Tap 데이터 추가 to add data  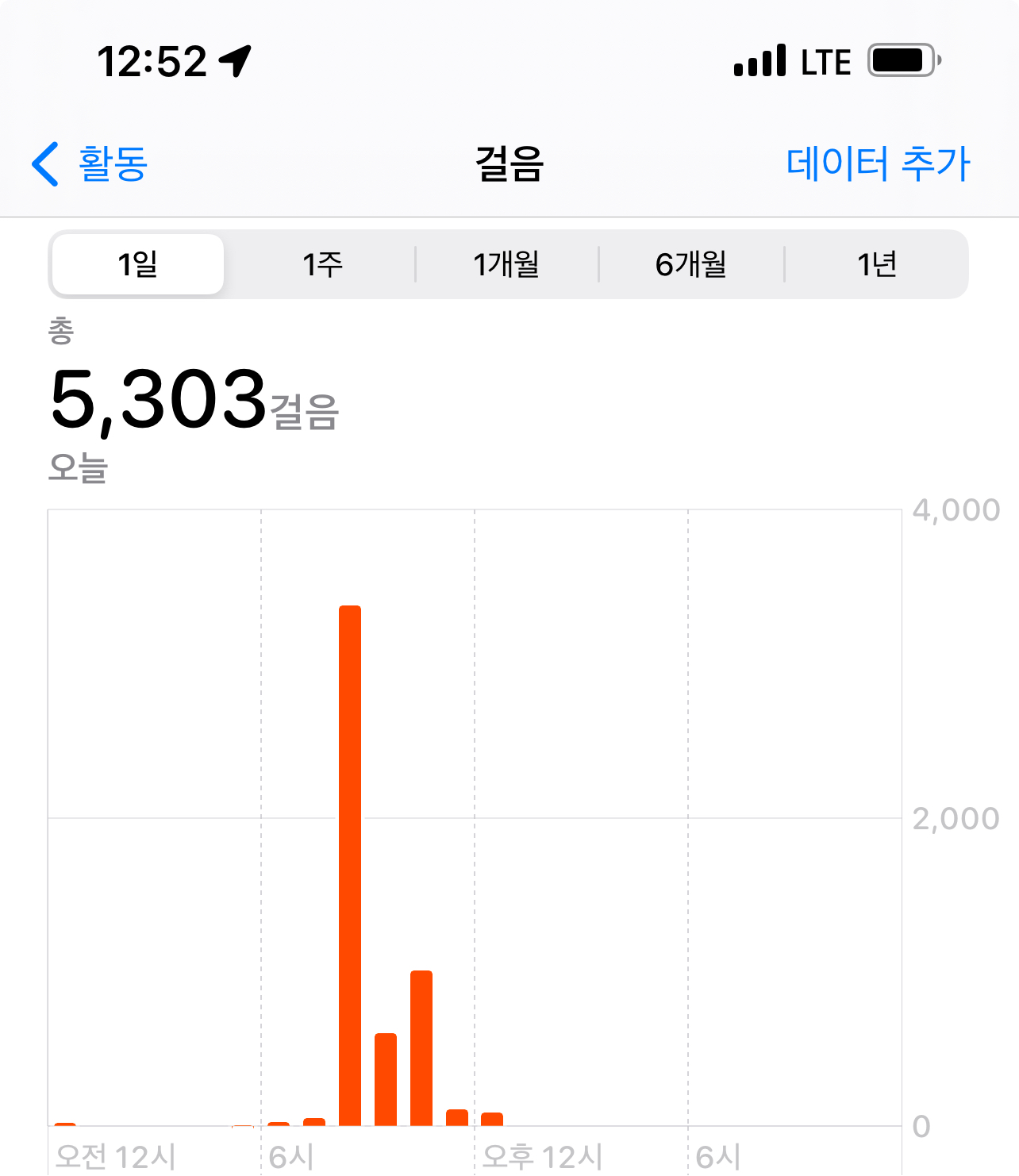[x=878, y=164]
